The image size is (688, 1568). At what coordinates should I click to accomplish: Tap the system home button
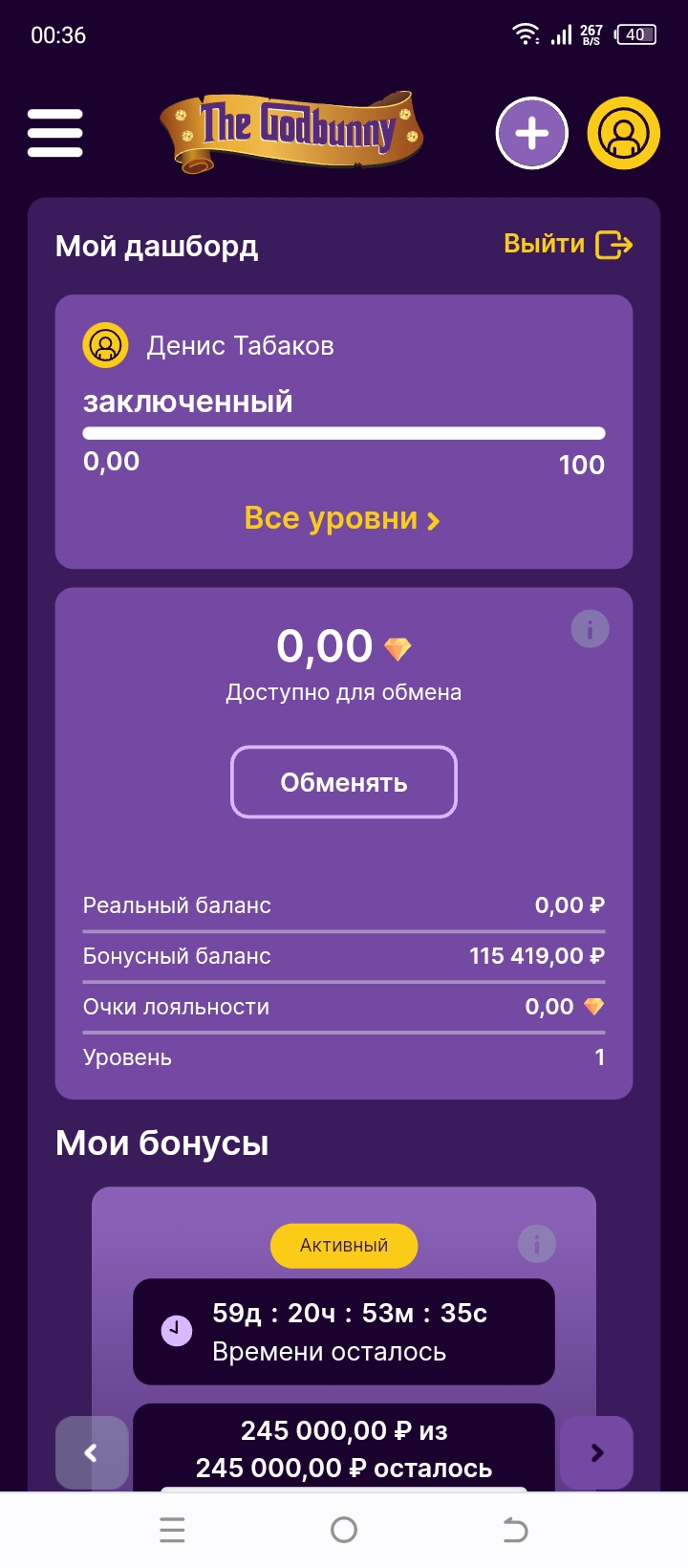[x=344, y=1530]
